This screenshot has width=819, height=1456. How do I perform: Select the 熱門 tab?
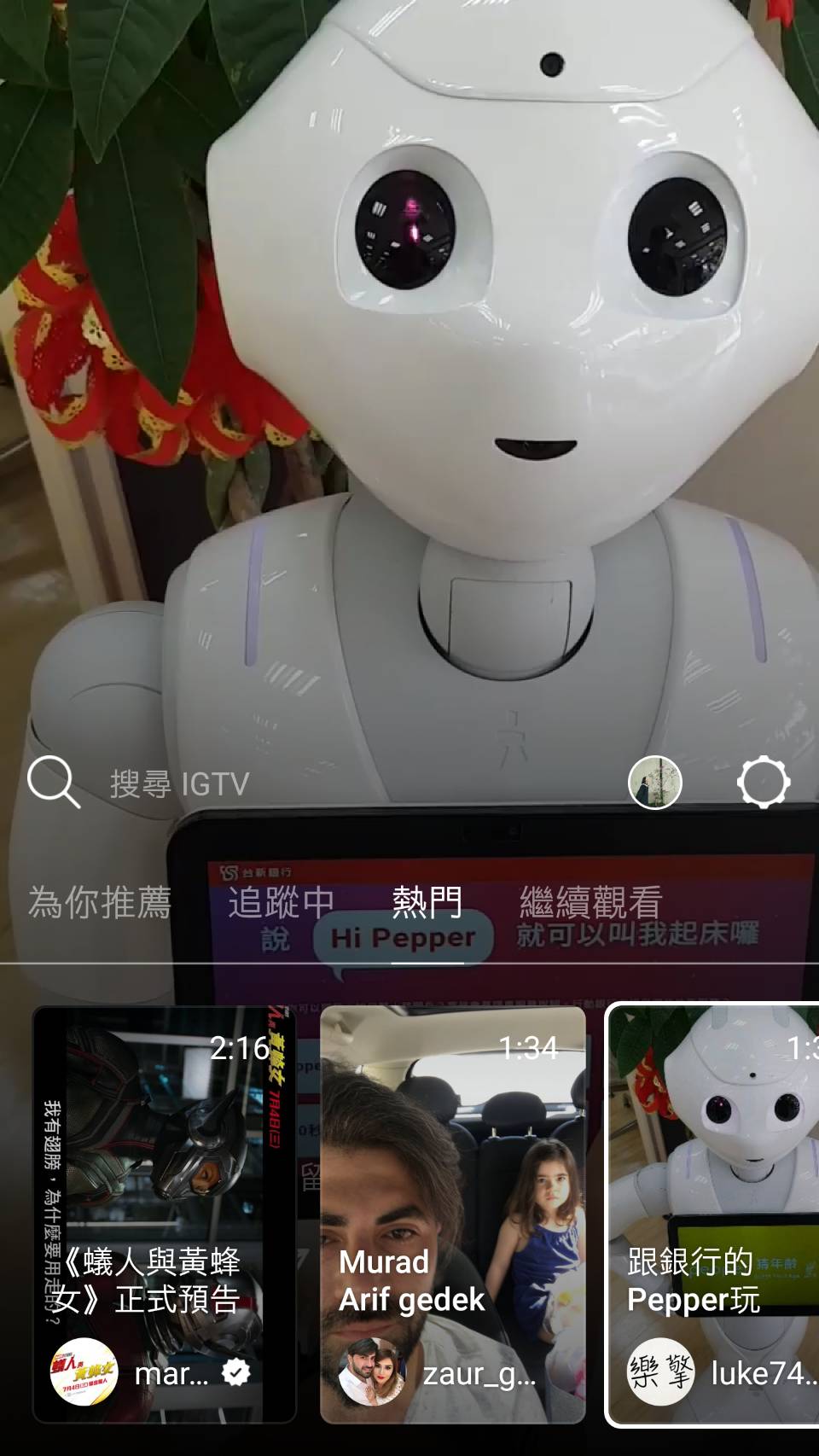pos(427,902)
